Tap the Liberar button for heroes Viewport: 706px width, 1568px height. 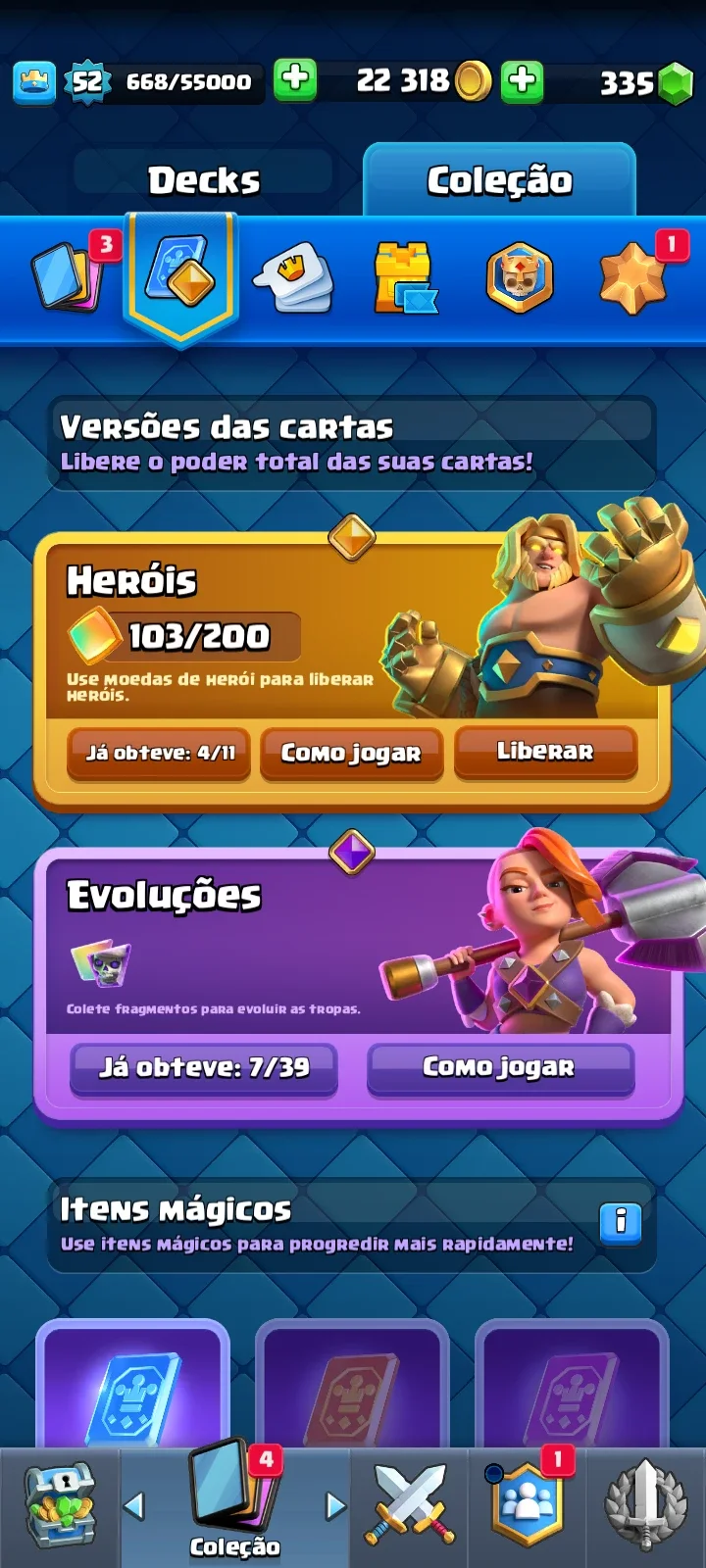coord(545,753)
